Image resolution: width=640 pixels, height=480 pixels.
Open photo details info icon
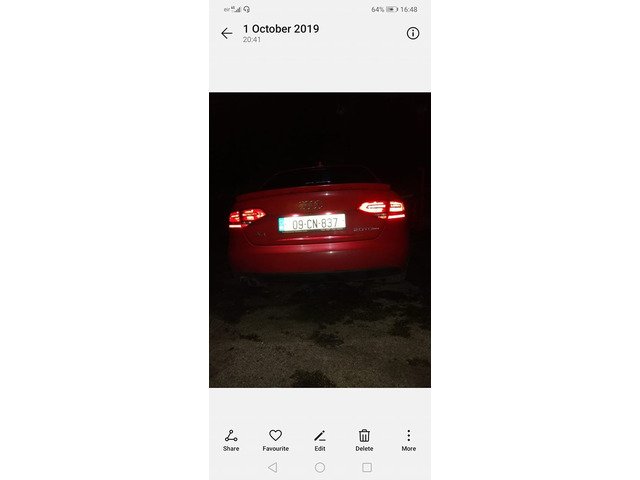(413, 33)
